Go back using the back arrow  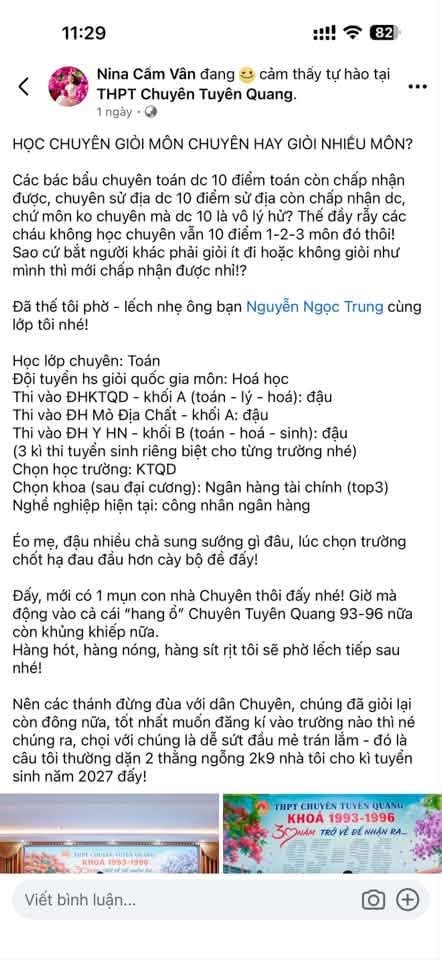click(x=24, y=86)
